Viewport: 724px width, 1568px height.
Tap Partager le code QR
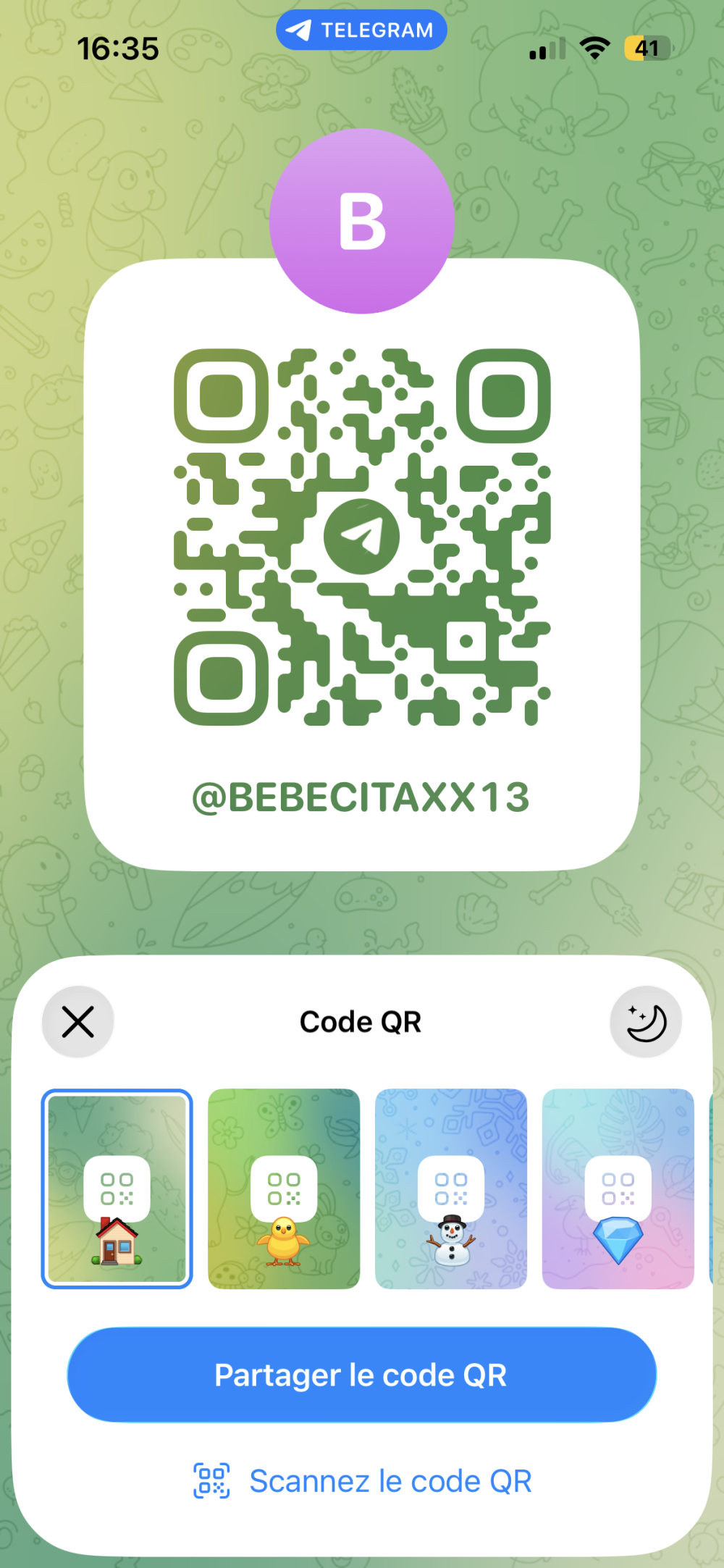point(362,1375)
